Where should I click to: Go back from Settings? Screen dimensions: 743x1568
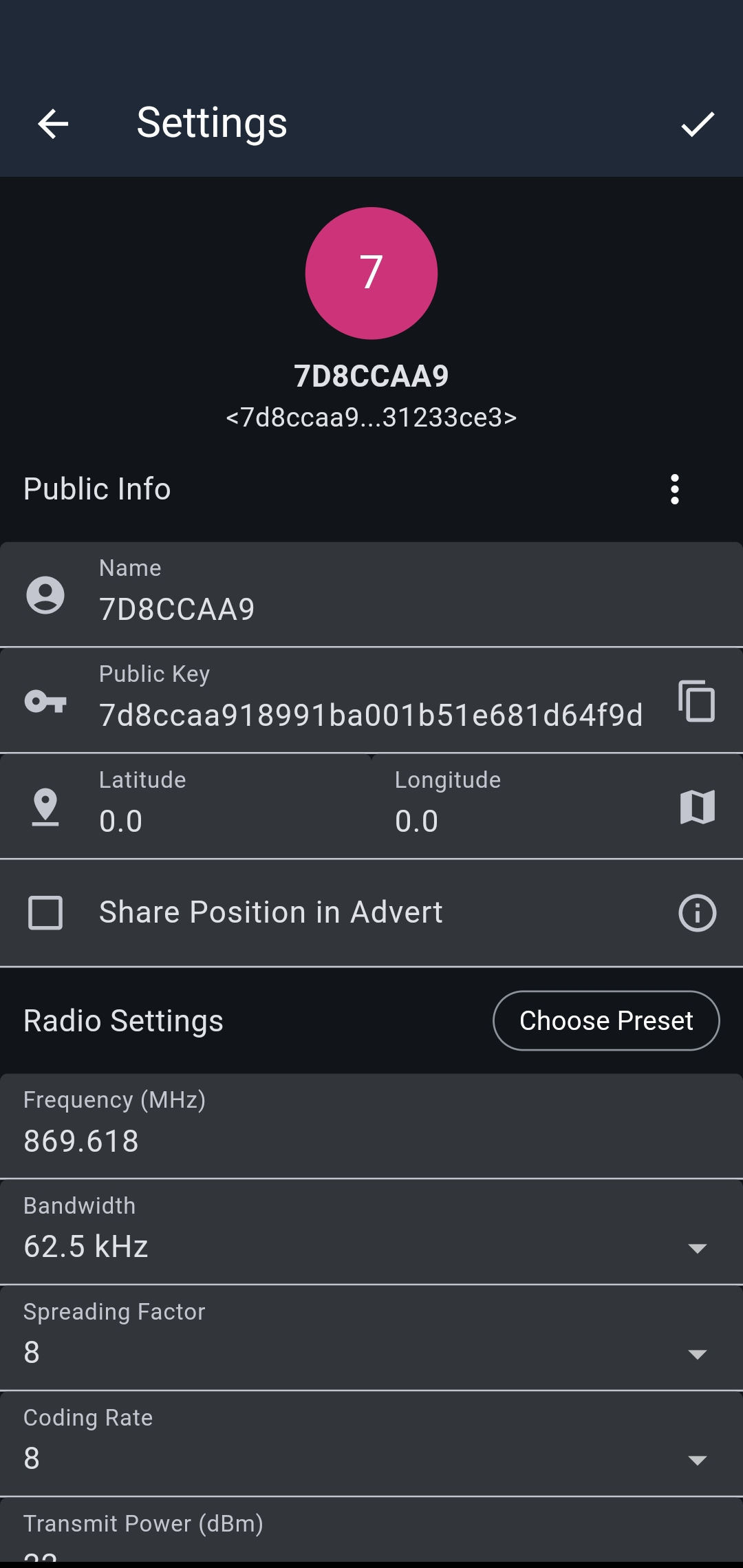[x=53, y=125]
